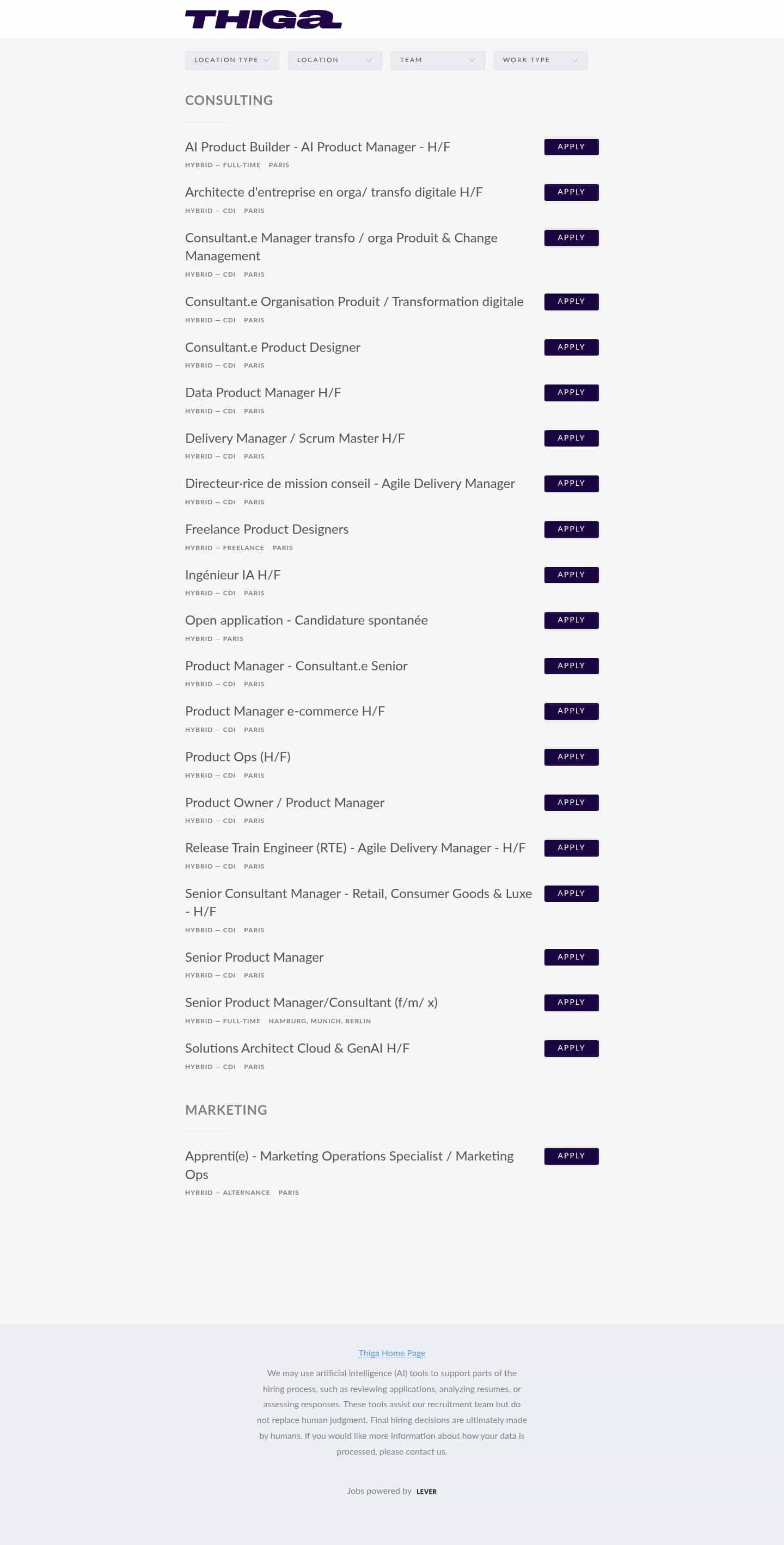This screenshot has height=1545, width=784.
Task: Click the Thiga logo at the top
Action: 263,20
